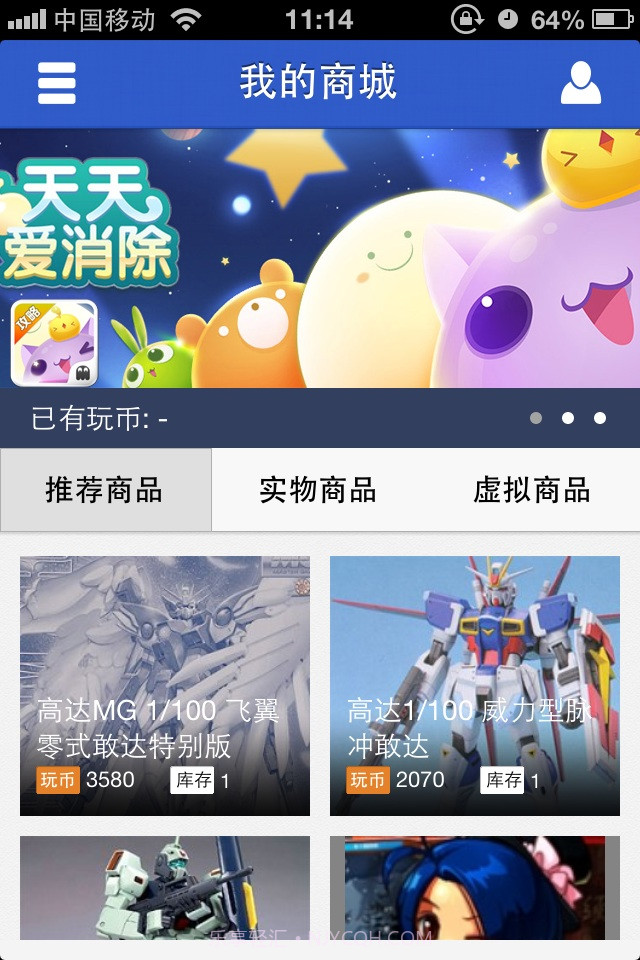Switch to the 实物商品 tab
640x960 pixels.
click(318, 490)
